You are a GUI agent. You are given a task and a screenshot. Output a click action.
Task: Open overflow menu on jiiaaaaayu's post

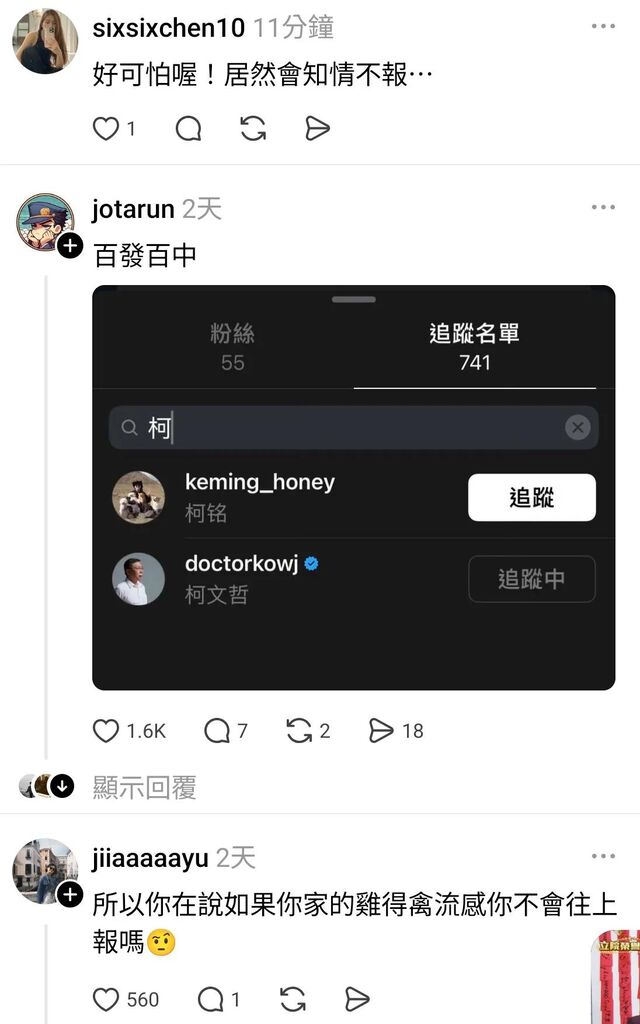pyautogui.click(x=603, y=857)
